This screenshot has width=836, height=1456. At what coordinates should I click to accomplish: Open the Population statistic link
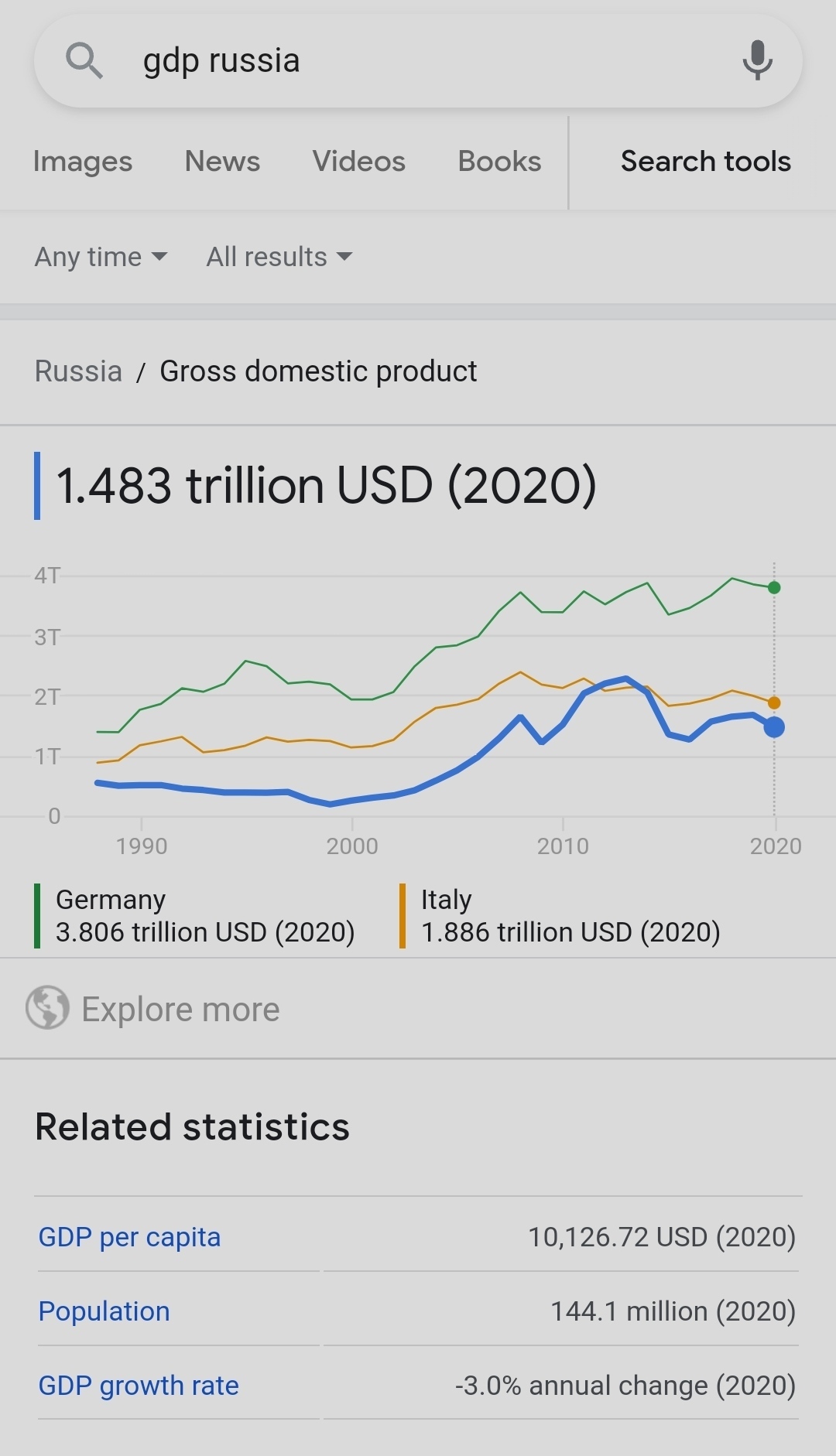click(x=104, y=1311)
